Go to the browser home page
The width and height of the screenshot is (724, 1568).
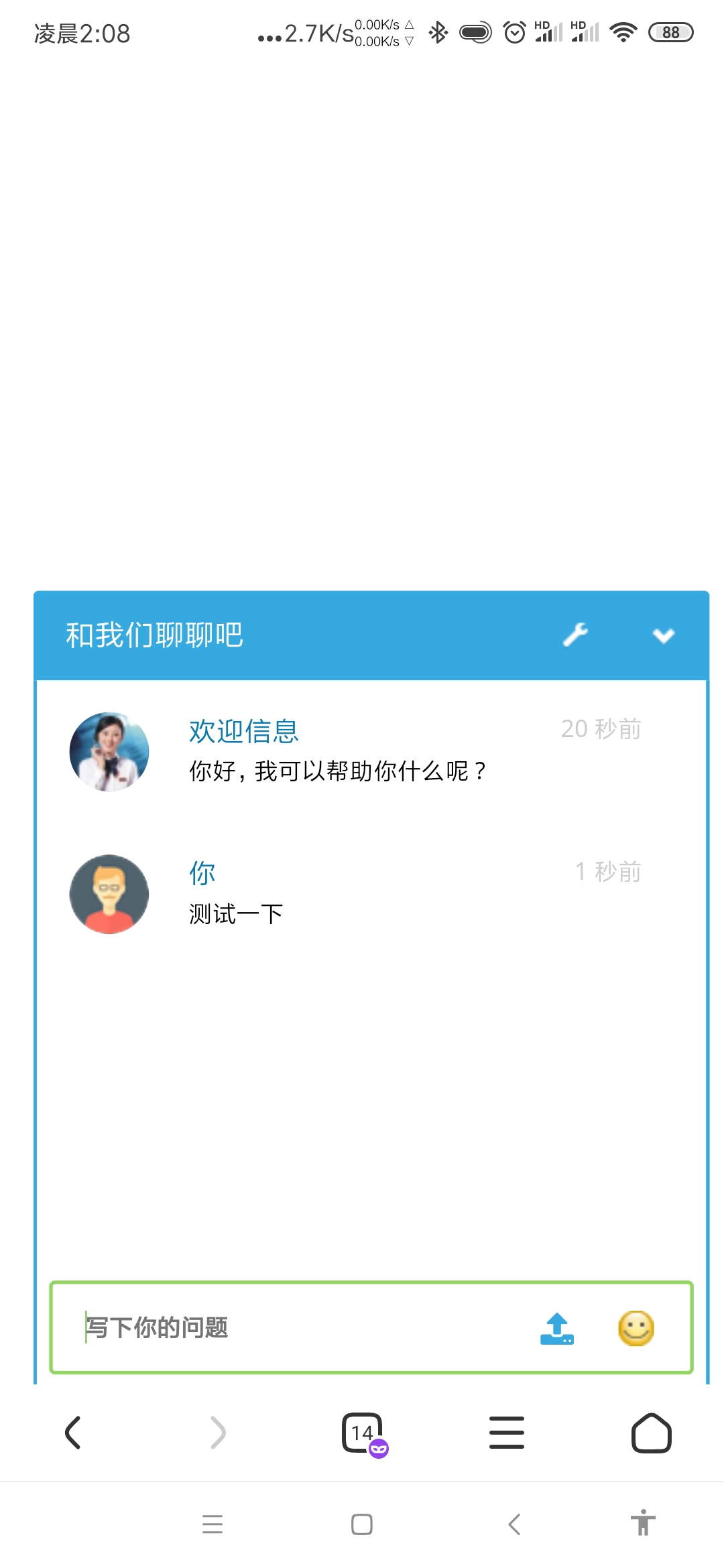pos(651,1433)
